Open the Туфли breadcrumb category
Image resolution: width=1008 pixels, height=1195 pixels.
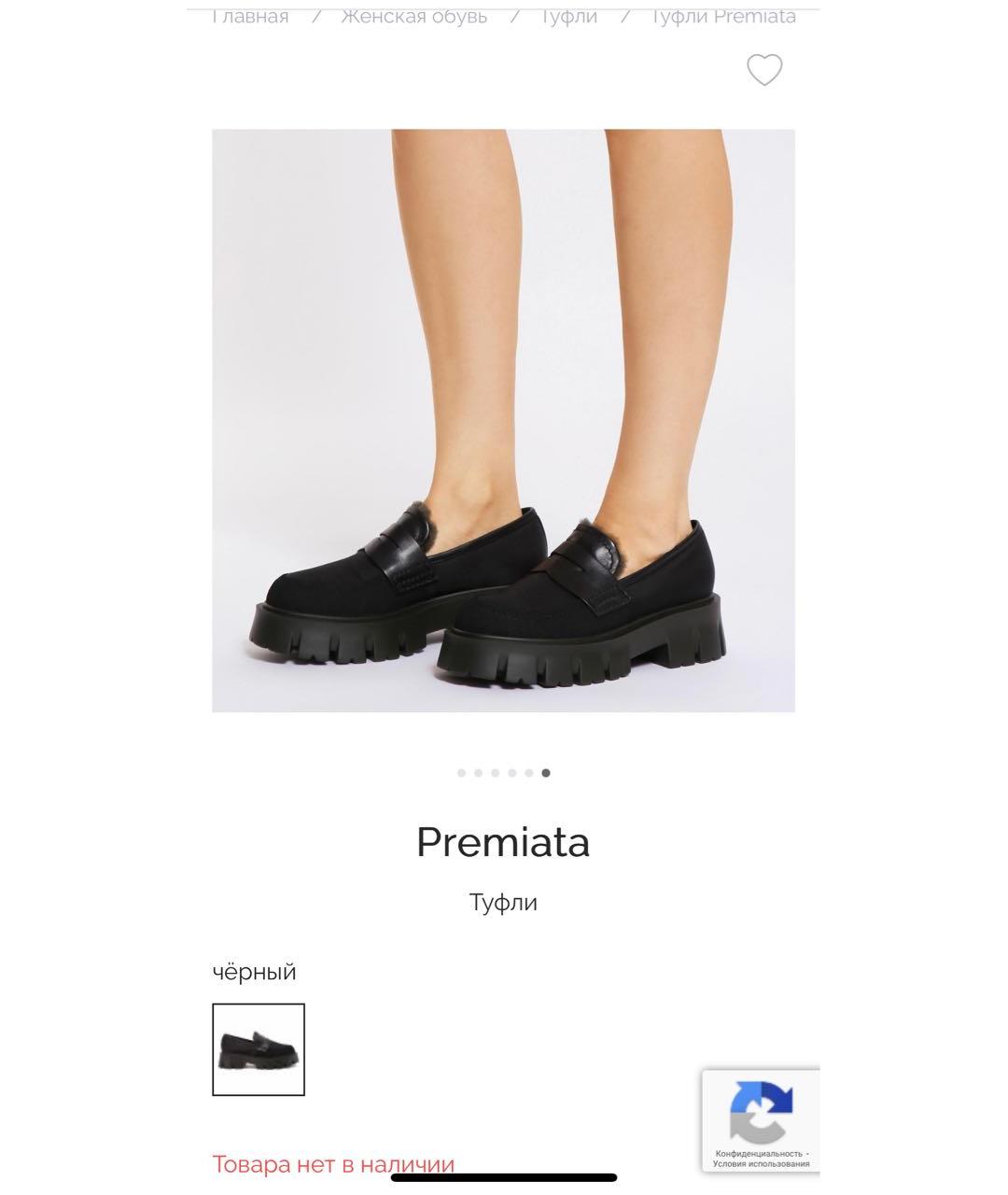coord(569,16)
